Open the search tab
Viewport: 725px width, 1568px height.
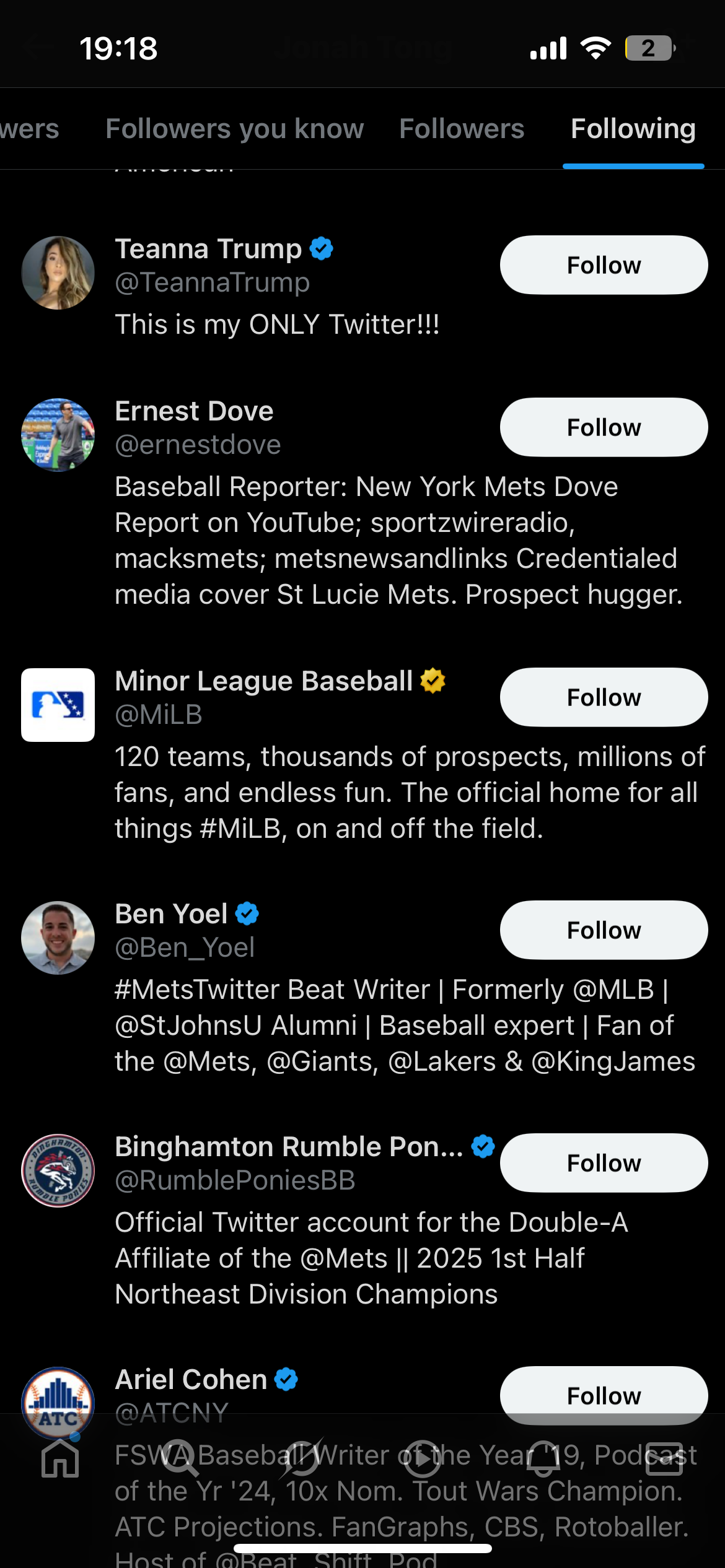click(180, 1459)
